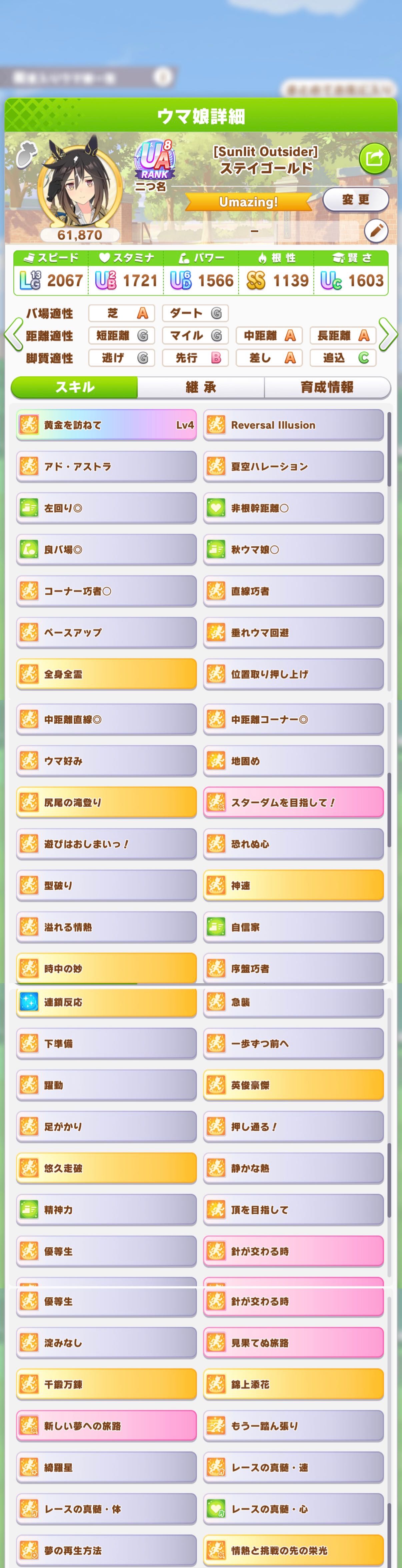This screenshot has width=402, height=1568.
Task: Go to the next Uma Musume with the right arrow
Action: (388, 334)
